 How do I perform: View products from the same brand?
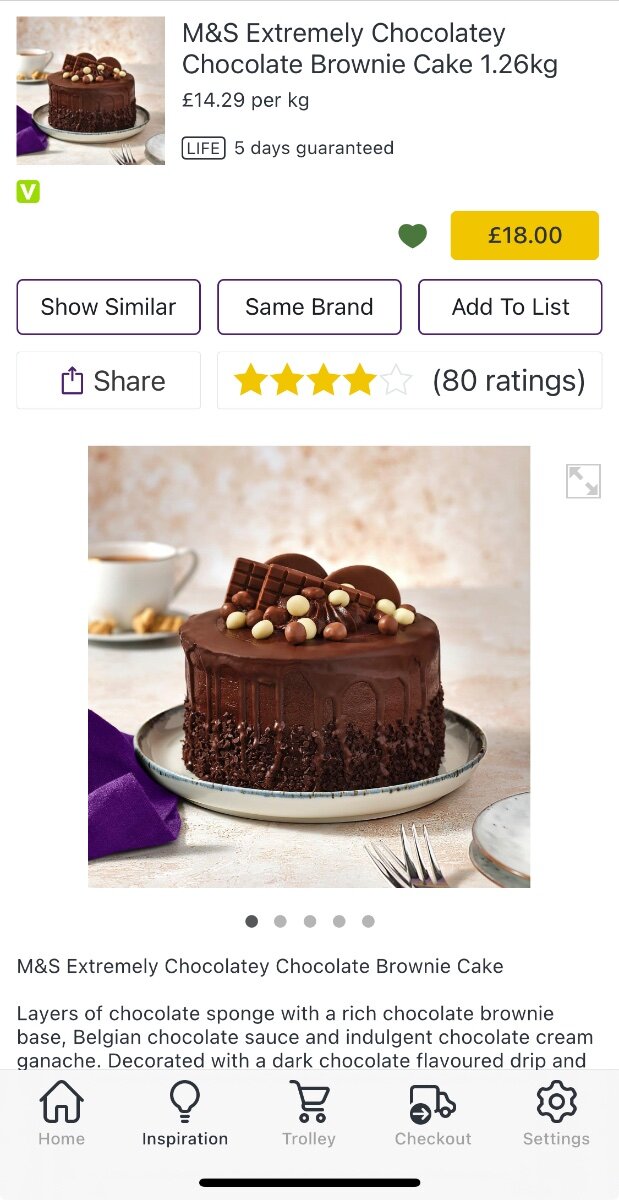309,307
